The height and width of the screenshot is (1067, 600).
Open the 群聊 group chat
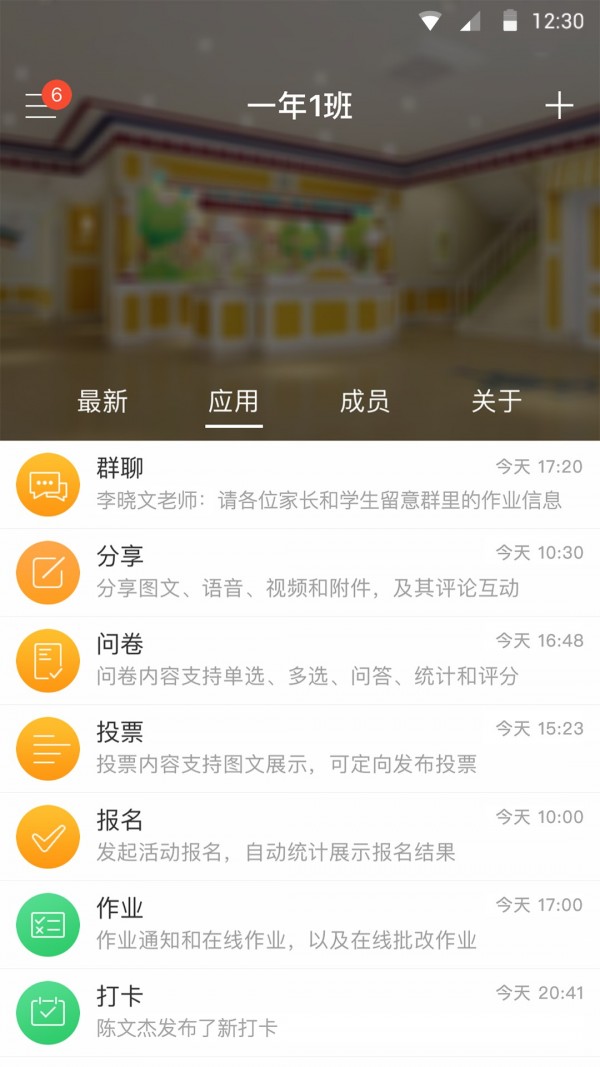[300, 485]
